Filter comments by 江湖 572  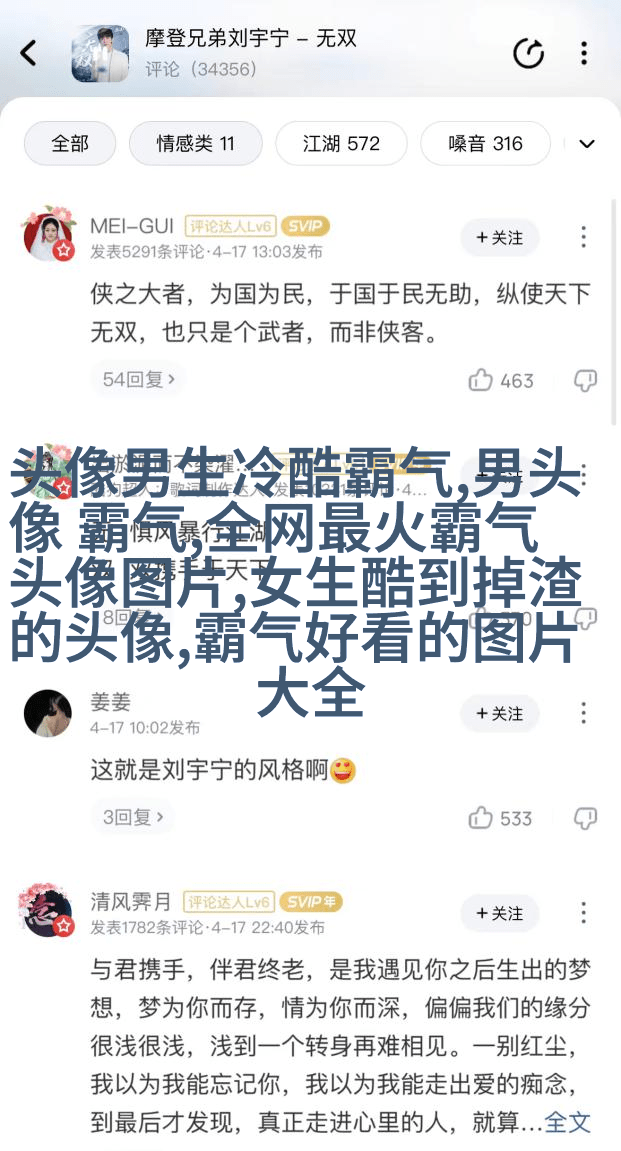click(x=341, y=144)
